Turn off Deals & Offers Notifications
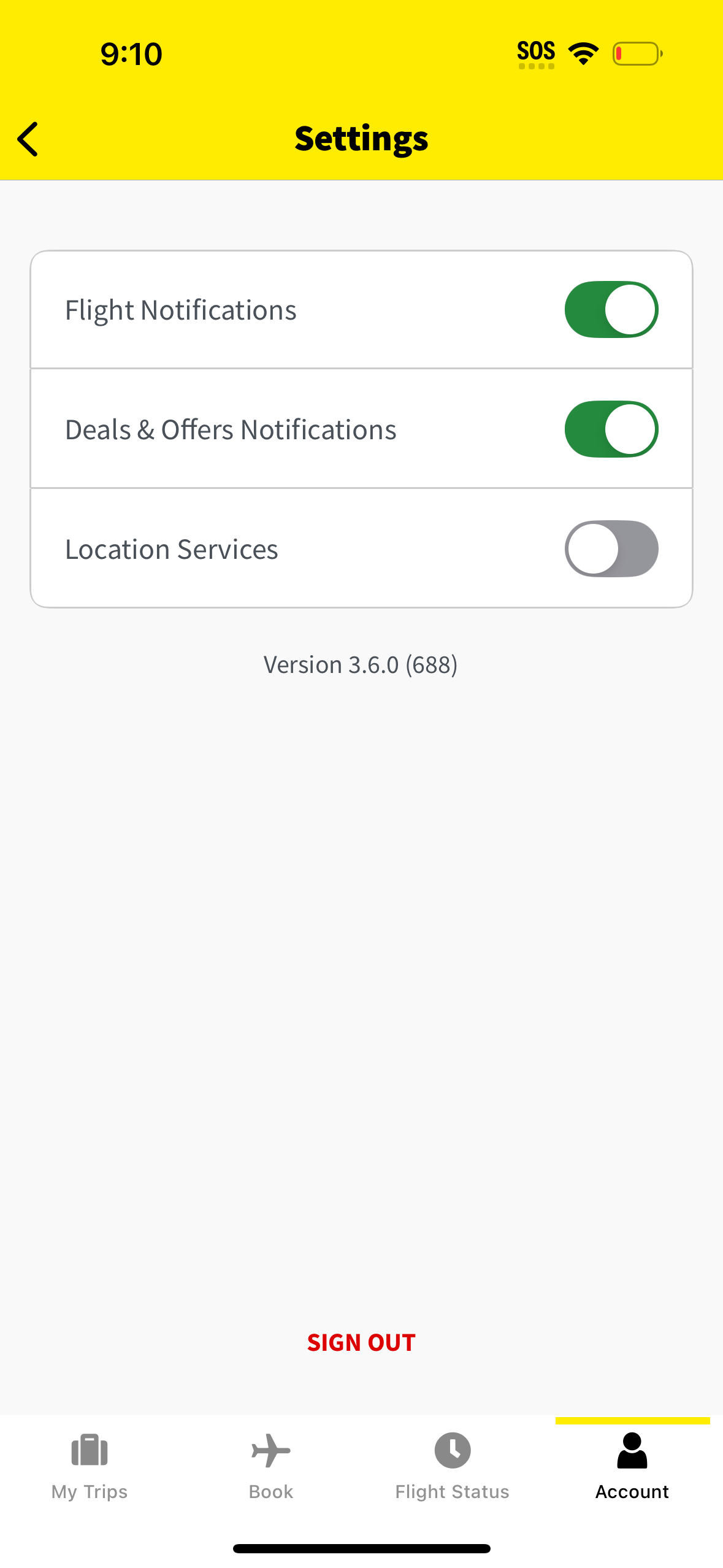 tap(611, 429)
